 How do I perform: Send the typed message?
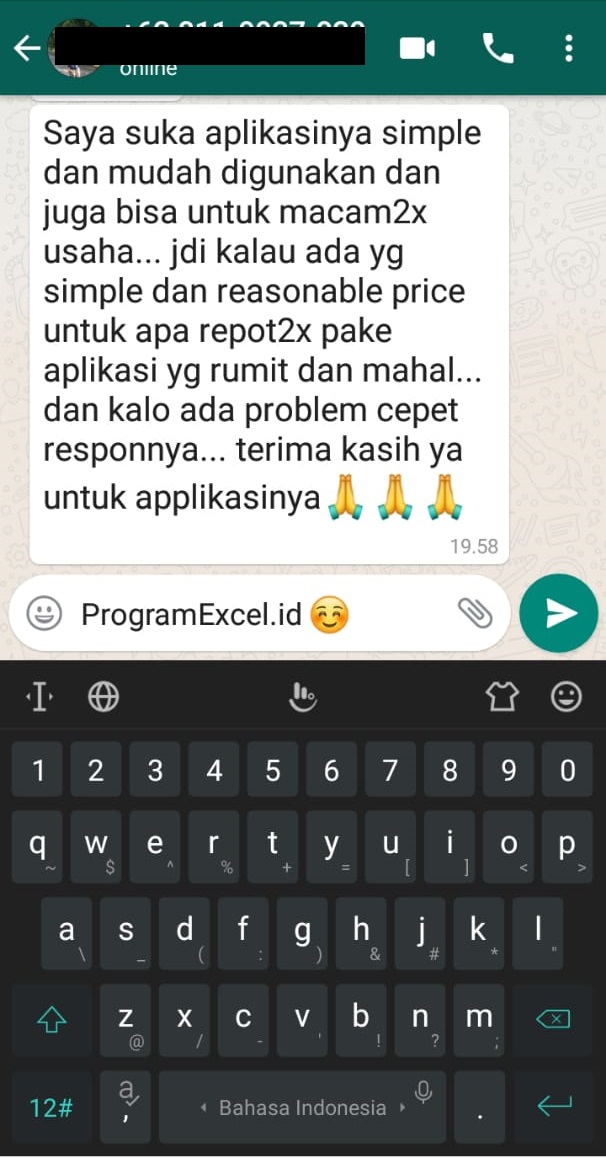(x=559, y=613)
